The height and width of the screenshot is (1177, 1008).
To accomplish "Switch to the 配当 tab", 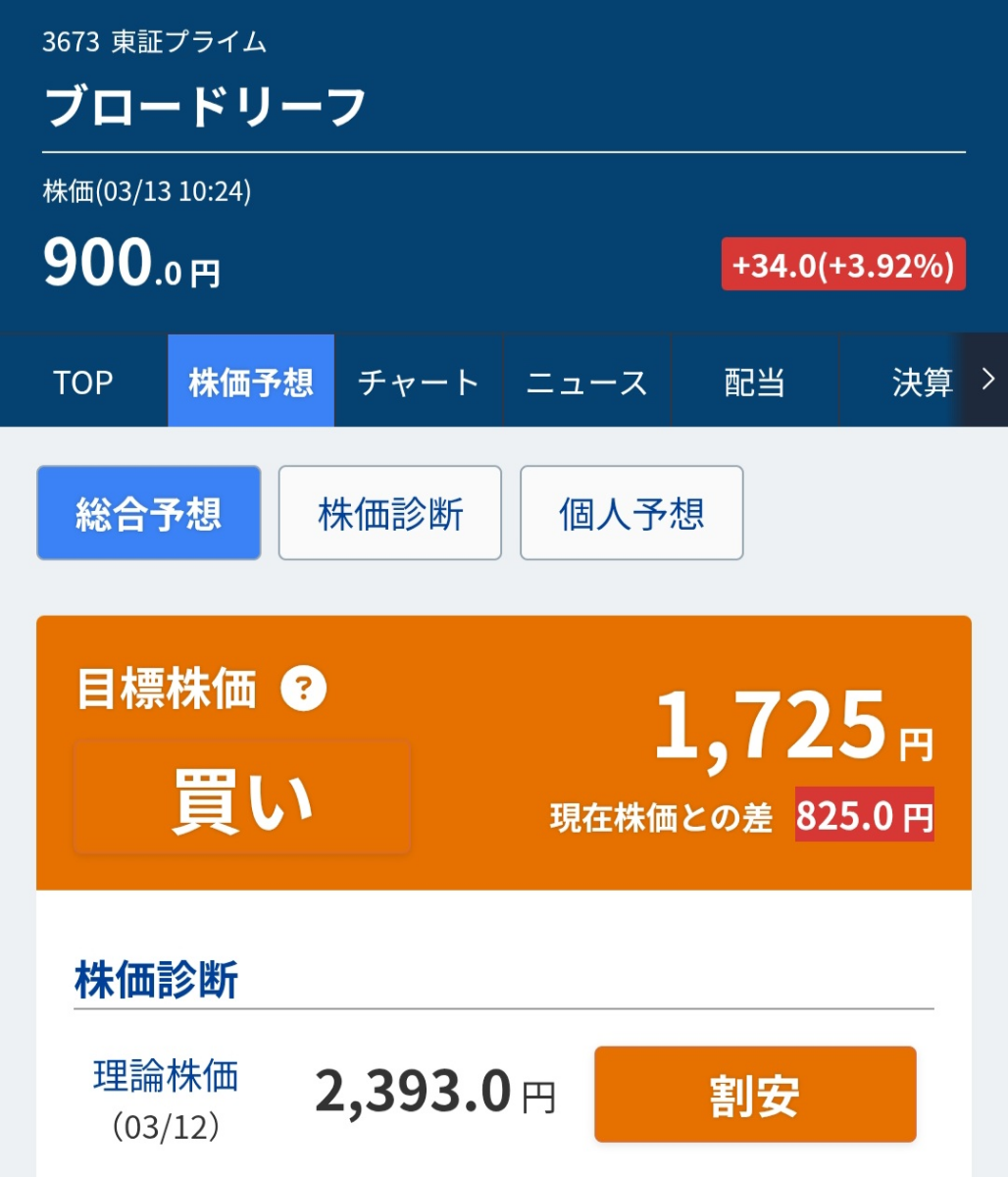I will (755, 381).
